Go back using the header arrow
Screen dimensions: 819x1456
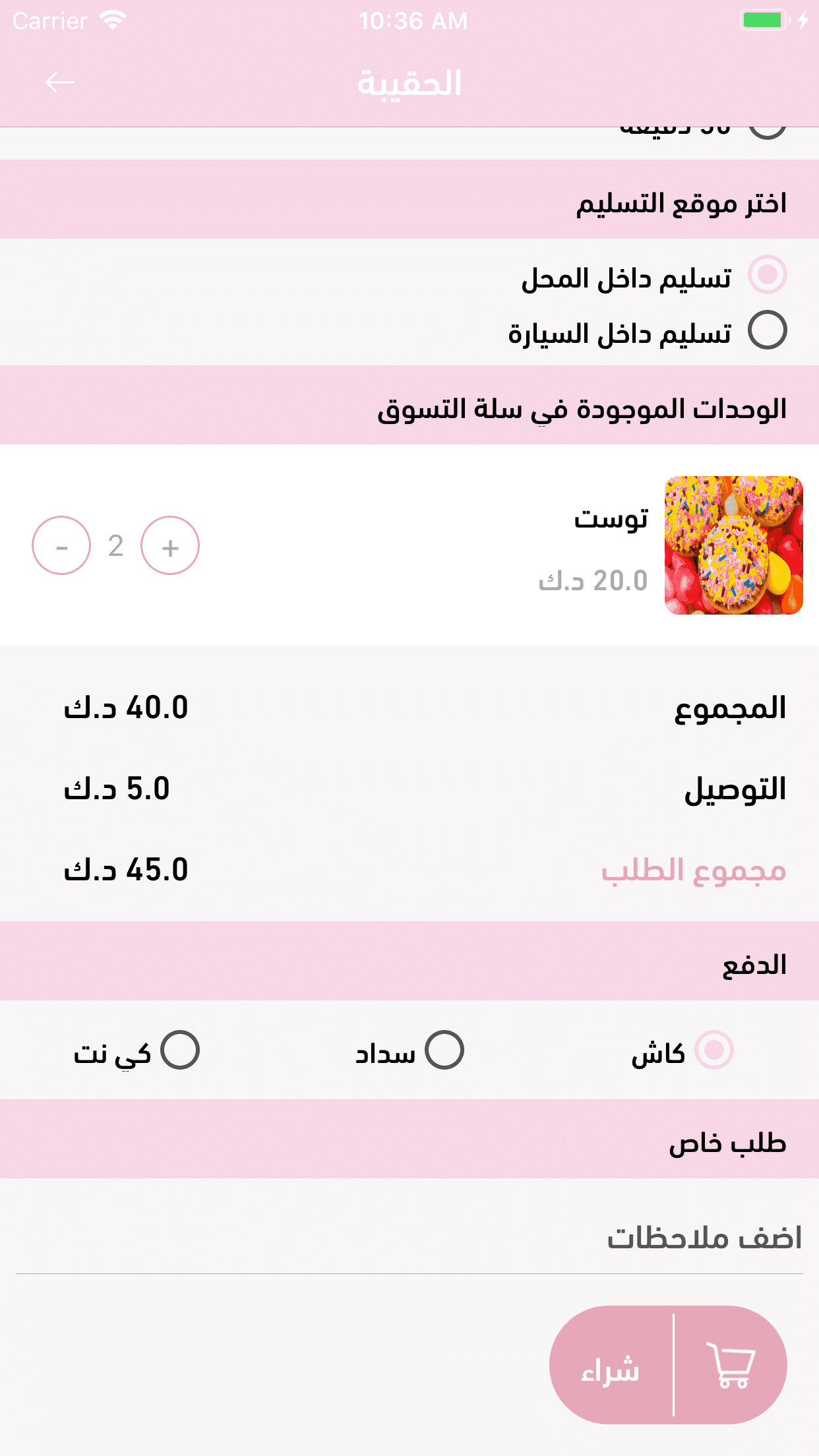(x=60, y=83)
